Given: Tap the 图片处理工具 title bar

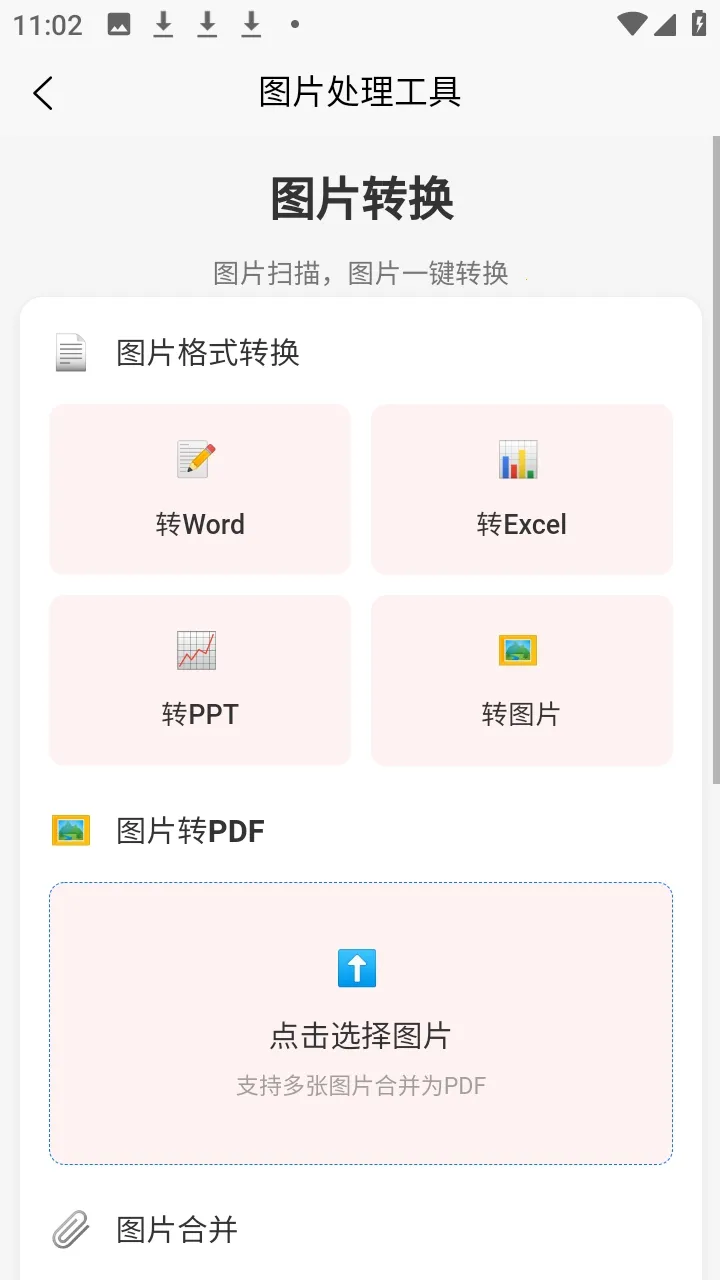Looking at the screenshot, I should (360, 92).
